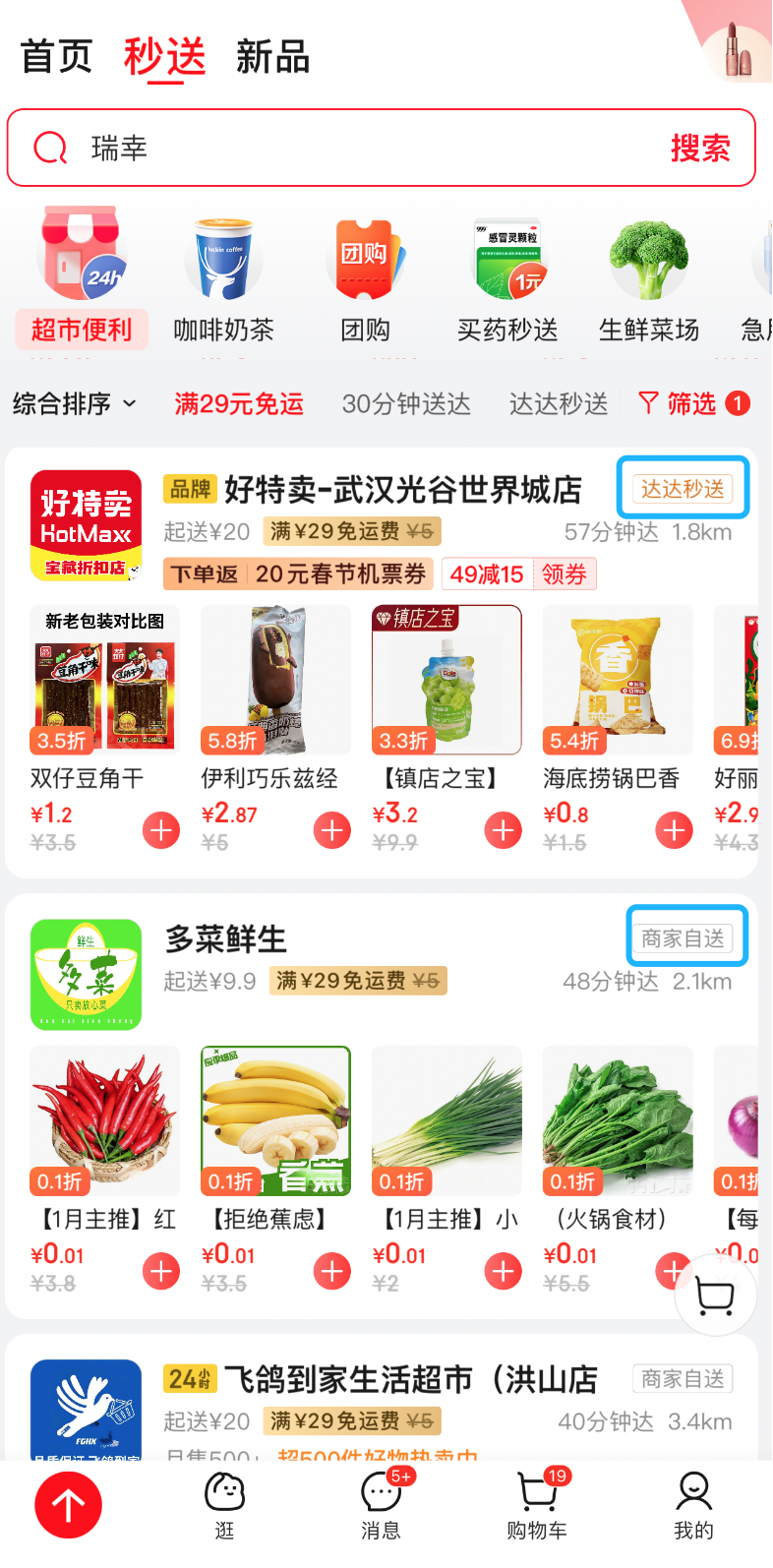The image size is (773, 1568).
Task: Add 伊利巧乐兹 ice cream to cart
Action: (x=332, y=830)
